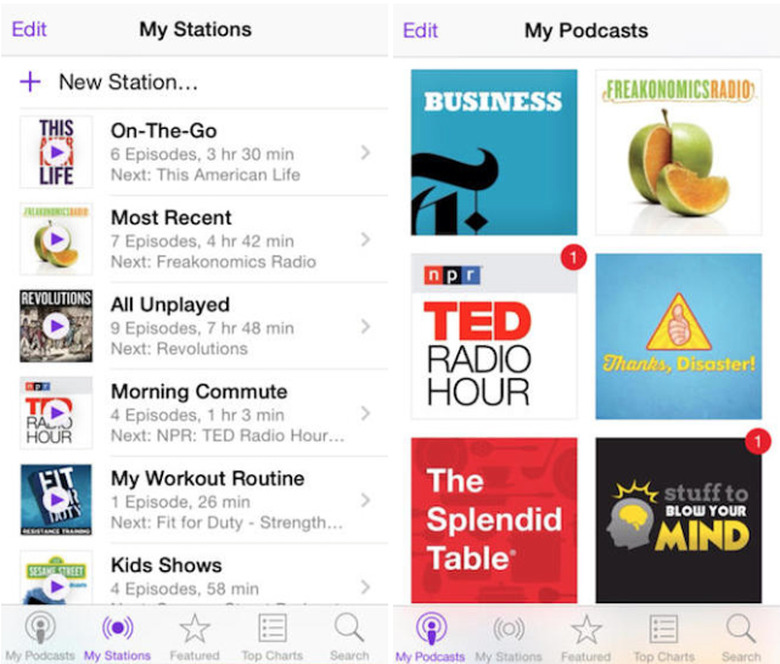Open the Business podcast tile
Screen dimensions: 780x664
[x=494, y=152]
